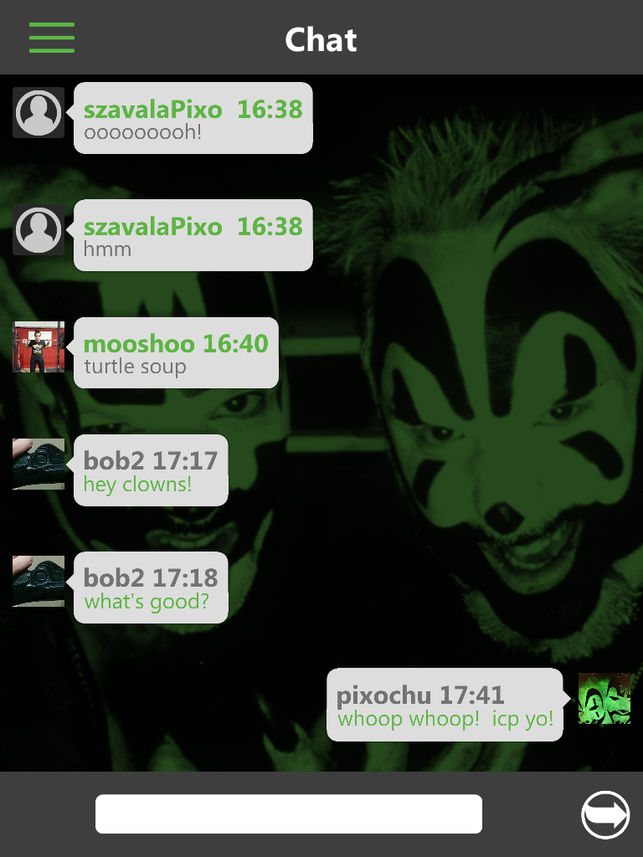
Task: Open avatar beside szavalaPixo's "hmm" message
Action: 39,230
